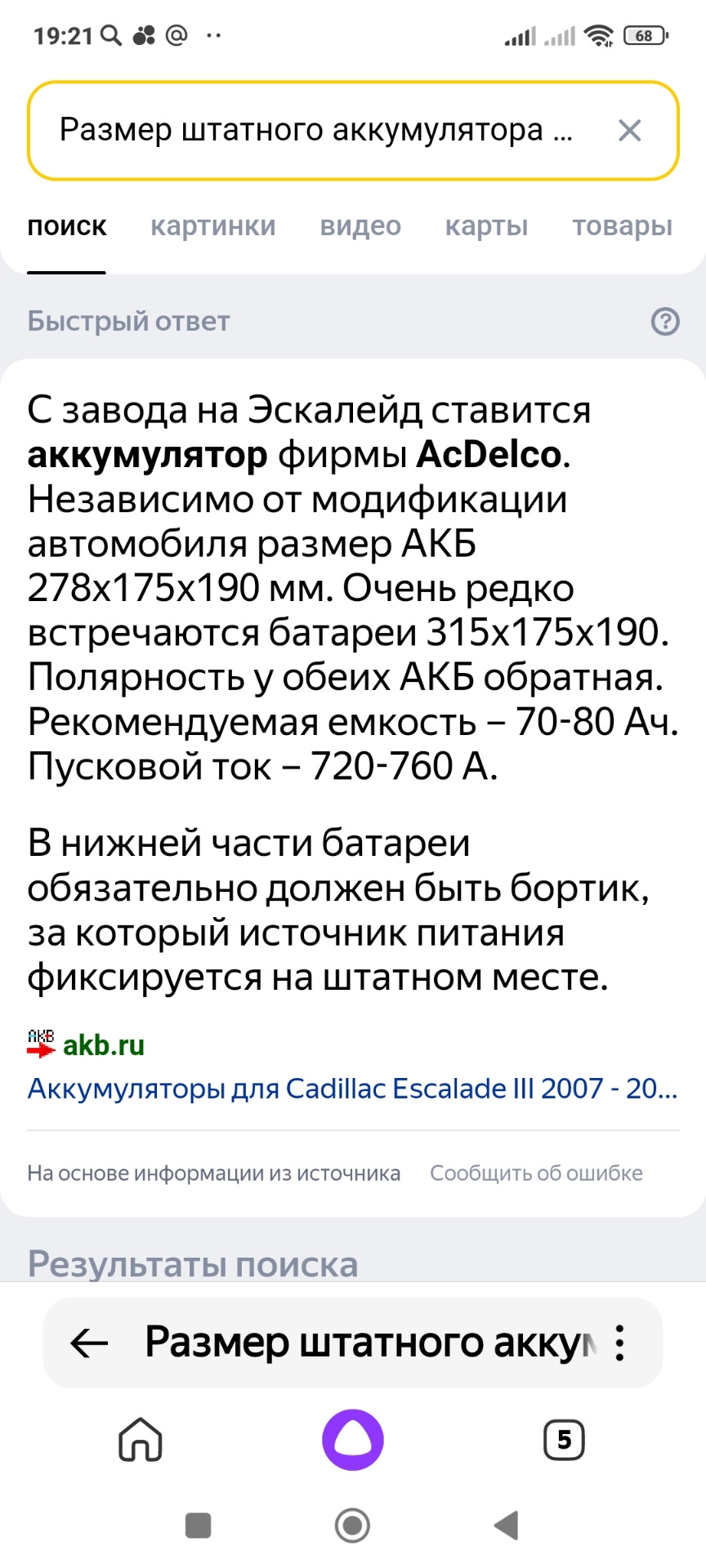Open the three-dot browser menu
The image size is (706, 1568).
pyautogui.click(x=620, y=1343)
